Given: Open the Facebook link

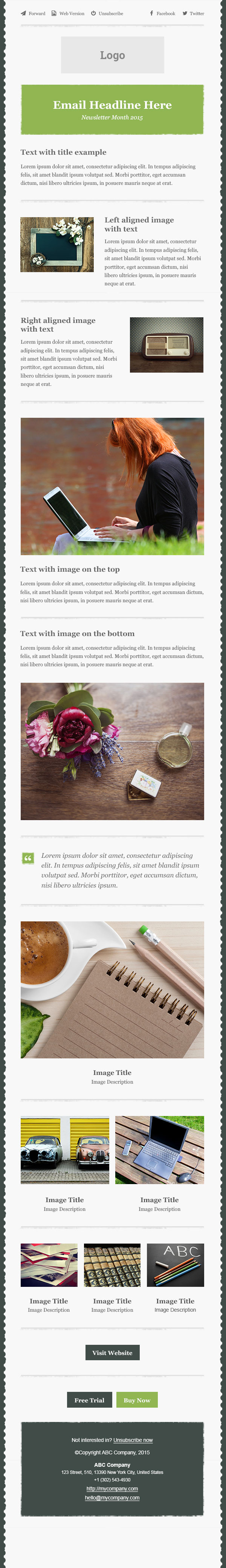Looking at the screenshot, I should click(163, 14).
